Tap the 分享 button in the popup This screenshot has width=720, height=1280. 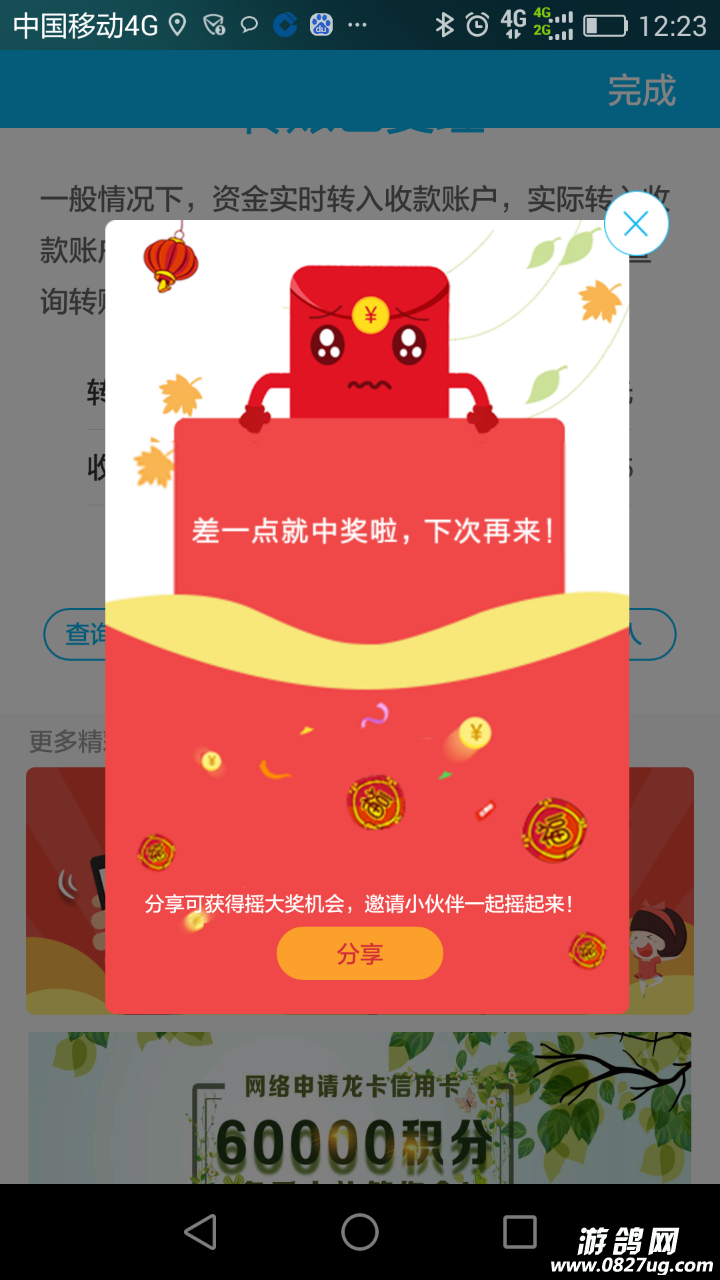pyautogui.click(x=360, y=953)
